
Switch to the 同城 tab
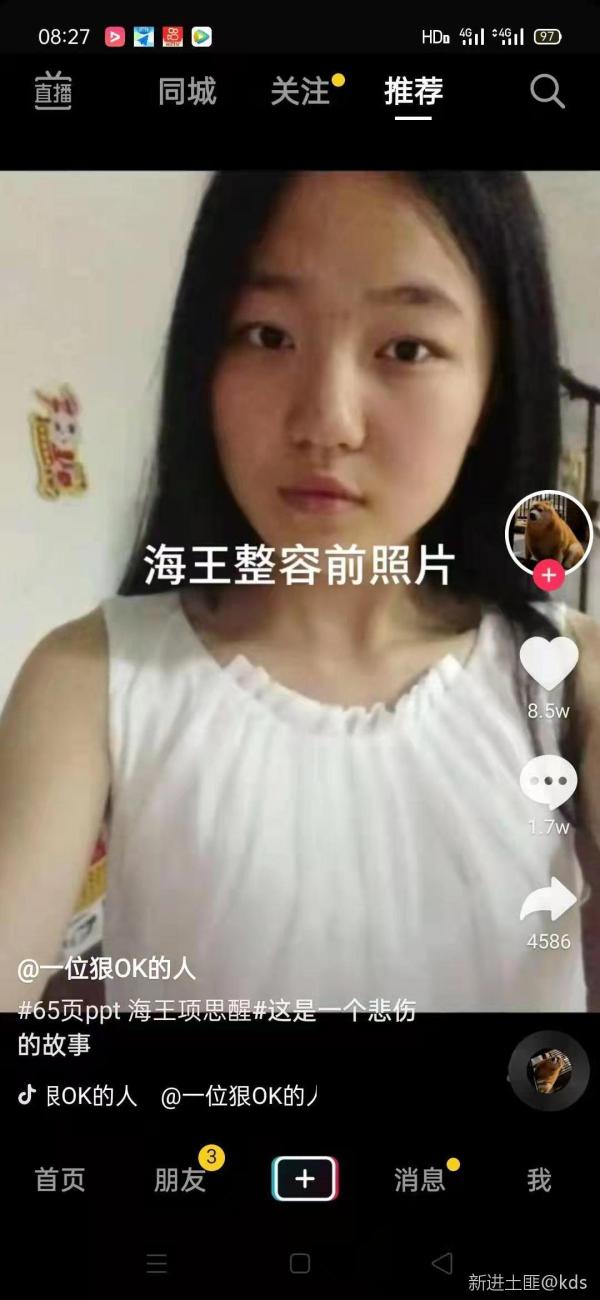[187, 92]
